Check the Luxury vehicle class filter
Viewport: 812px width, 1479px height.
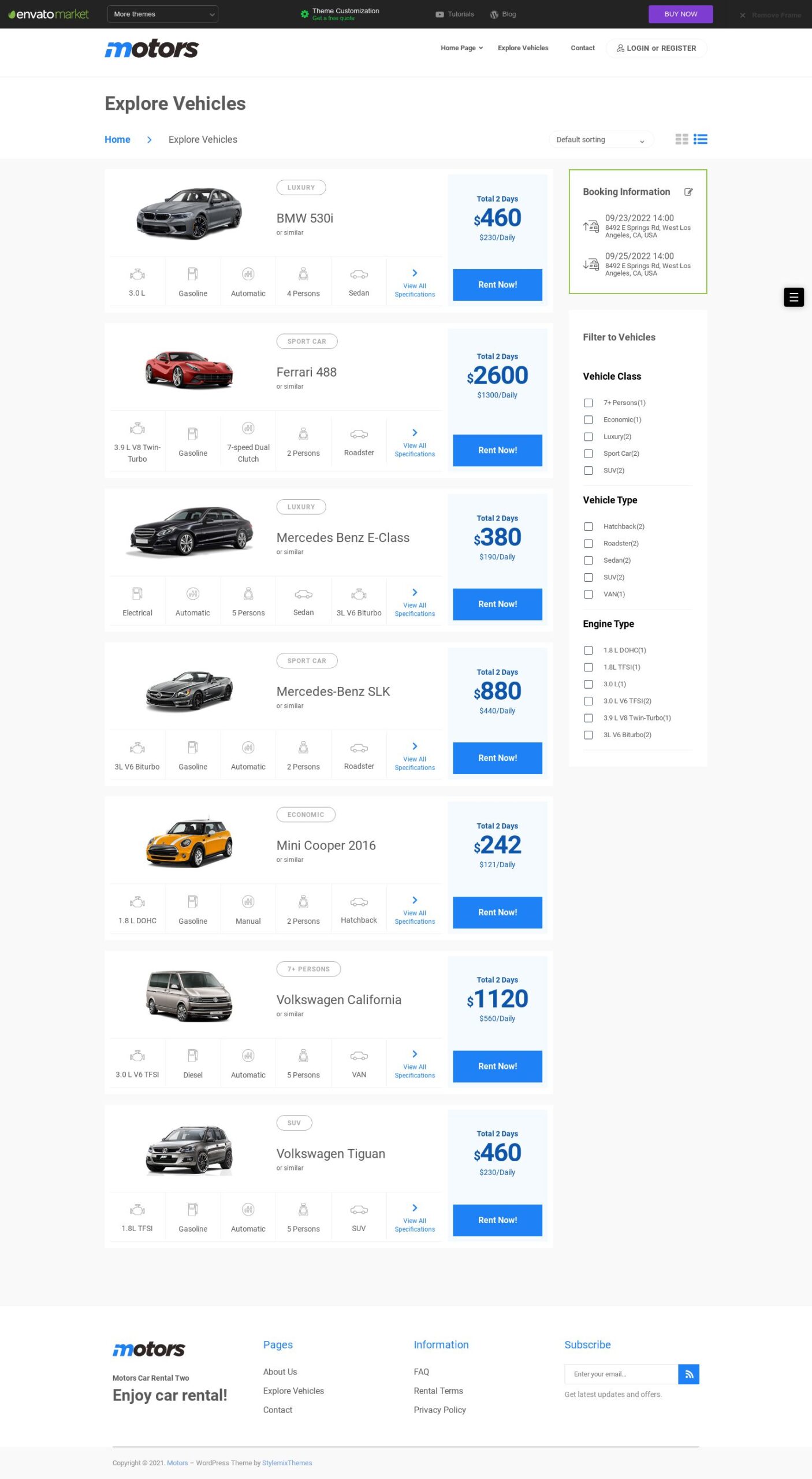(588, 437)
